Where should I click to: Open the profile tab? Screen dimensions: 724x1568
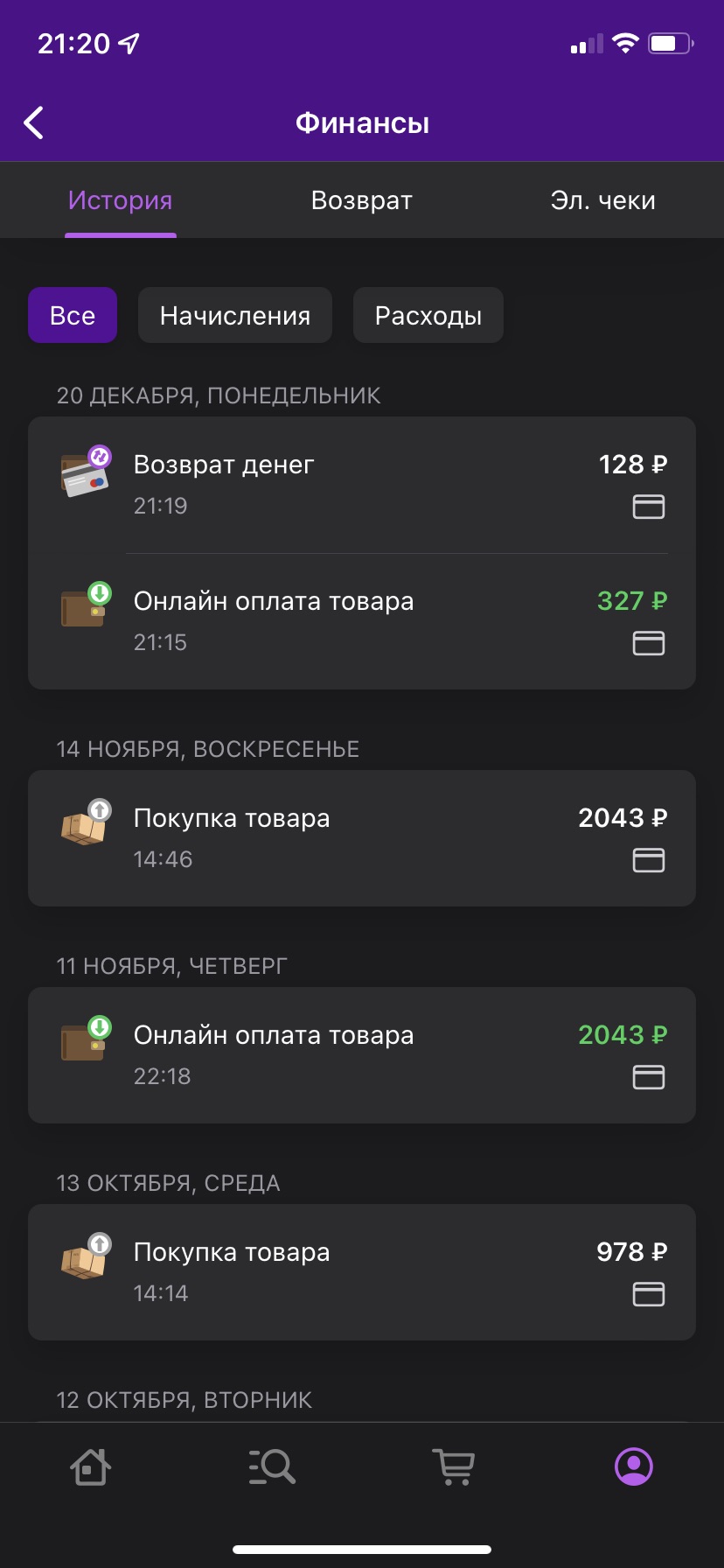[x=634, y=1467]
